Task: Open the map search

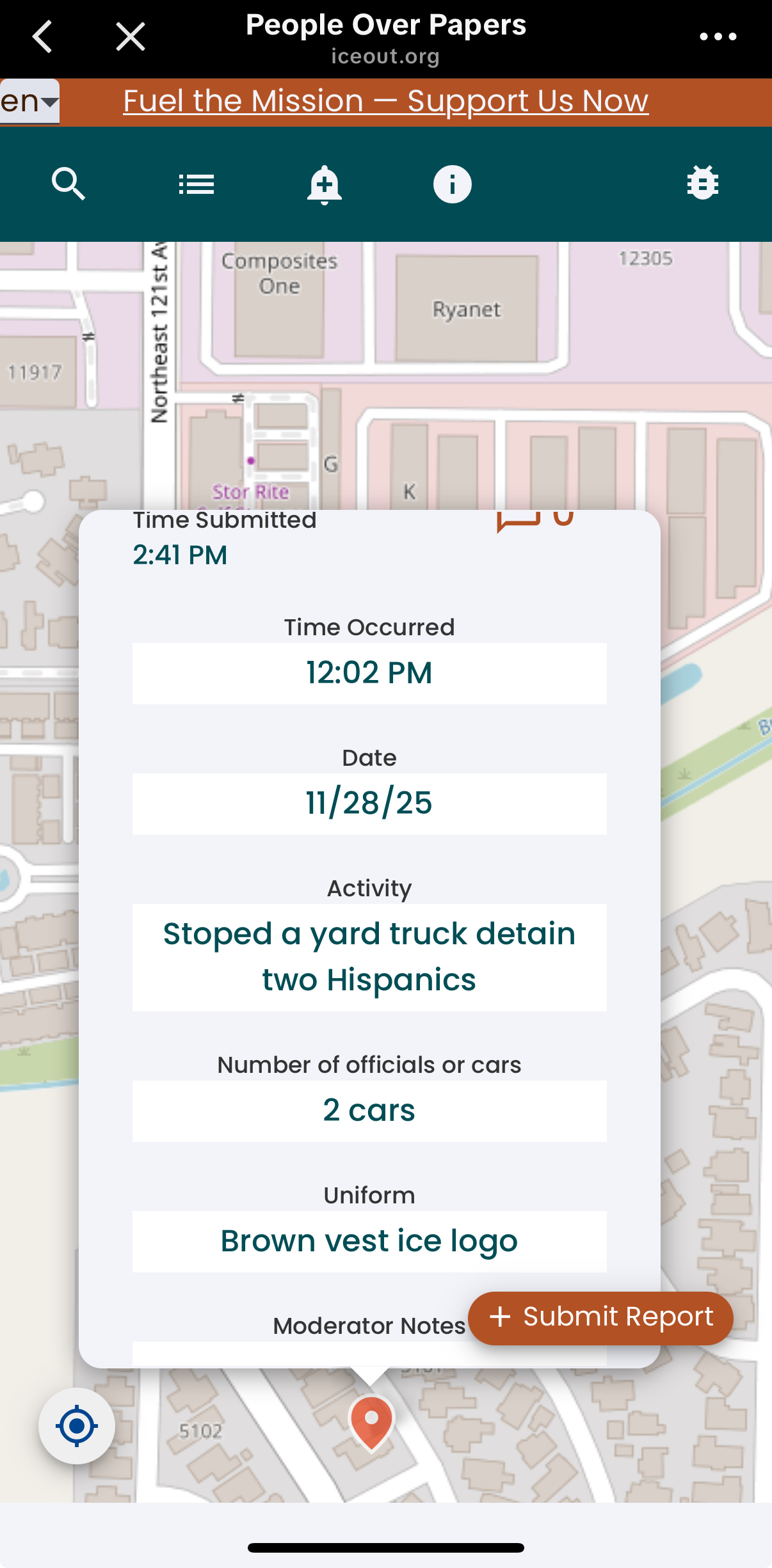Action: coord(68,184)
